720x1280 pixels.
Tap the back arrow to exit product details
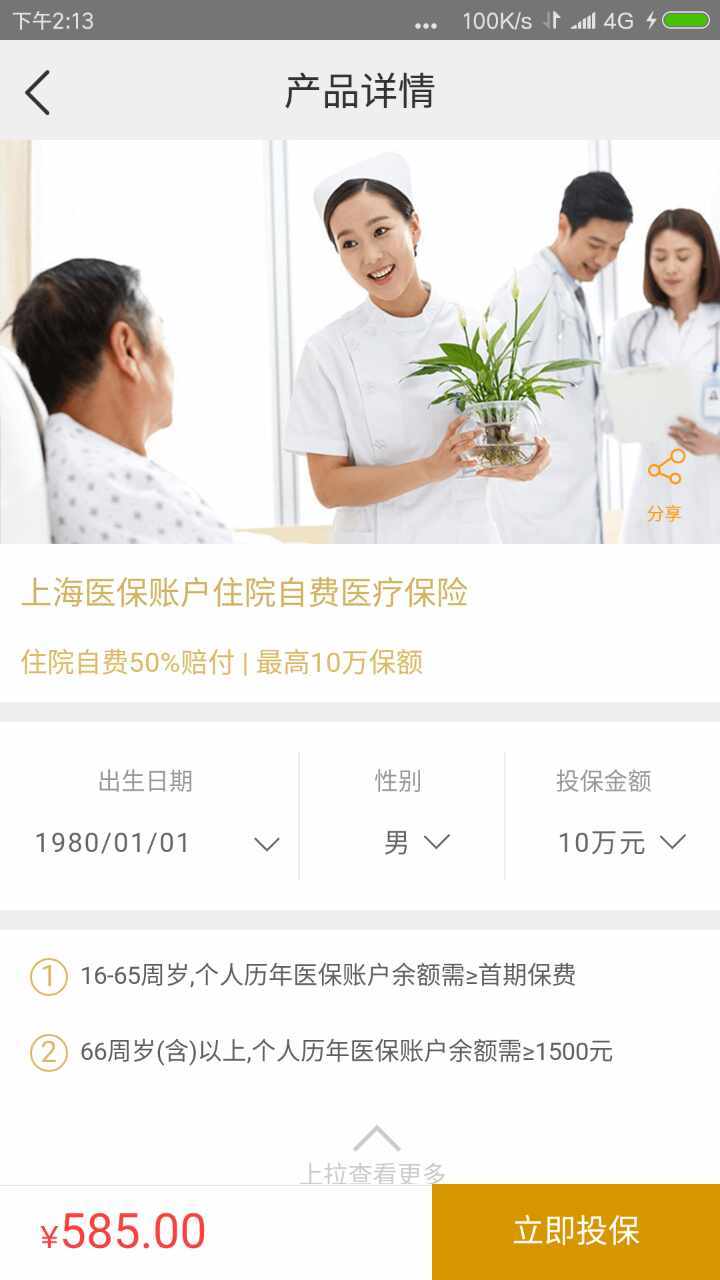(x=37, y=90)
